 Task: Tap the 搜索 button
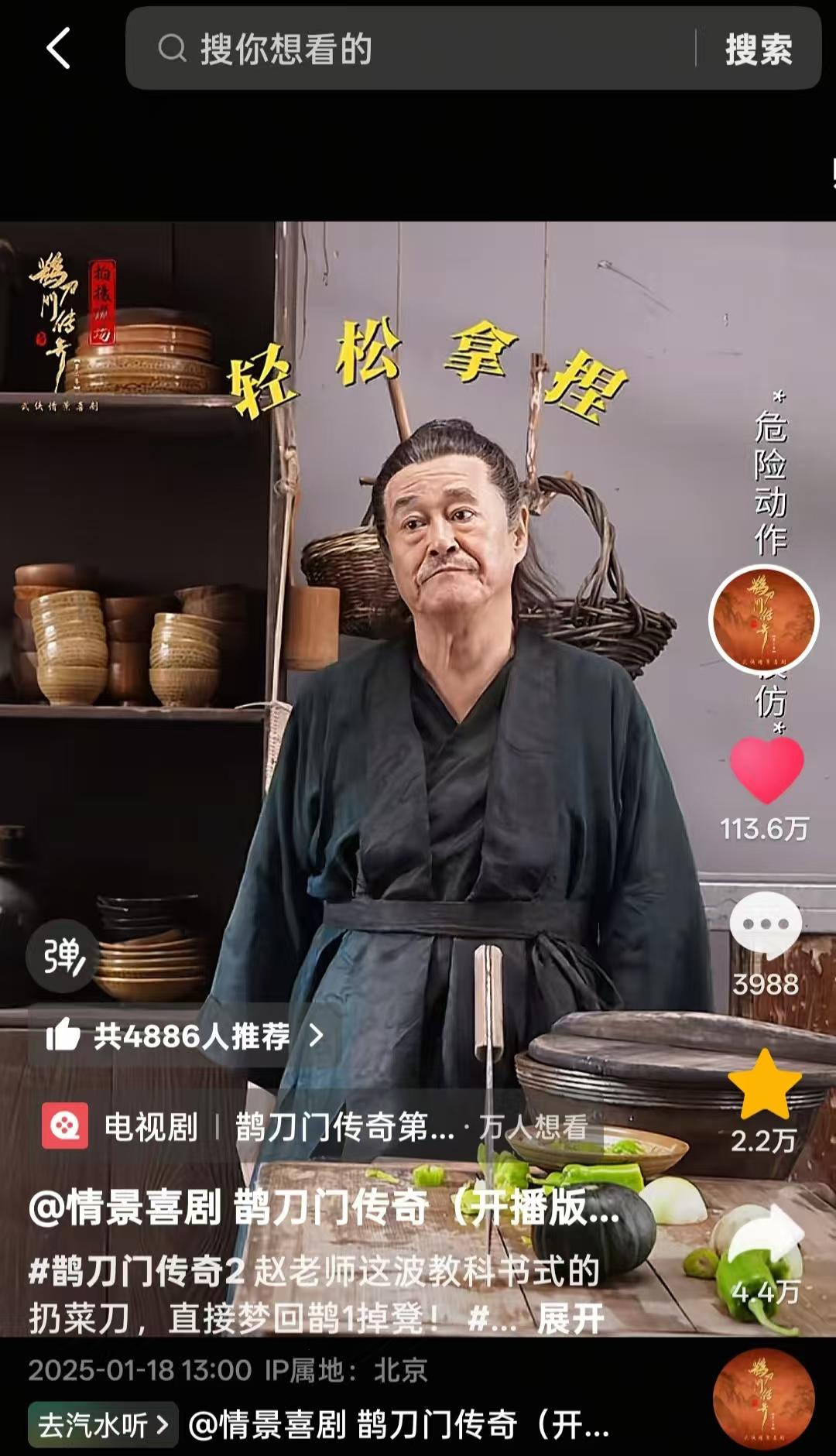pos(758,50)
